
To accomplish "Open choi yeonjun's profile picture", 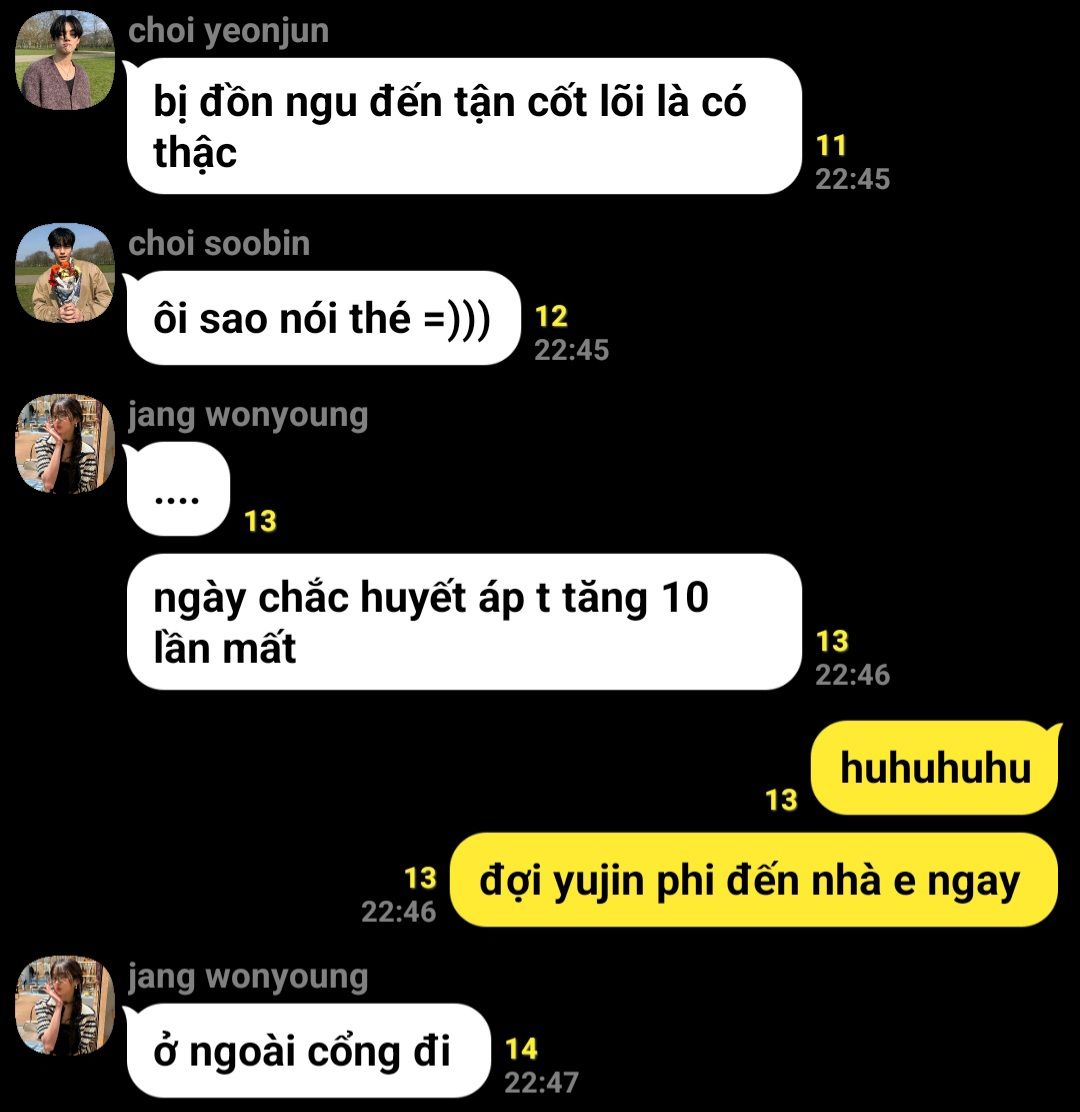I will click(65, 60).
